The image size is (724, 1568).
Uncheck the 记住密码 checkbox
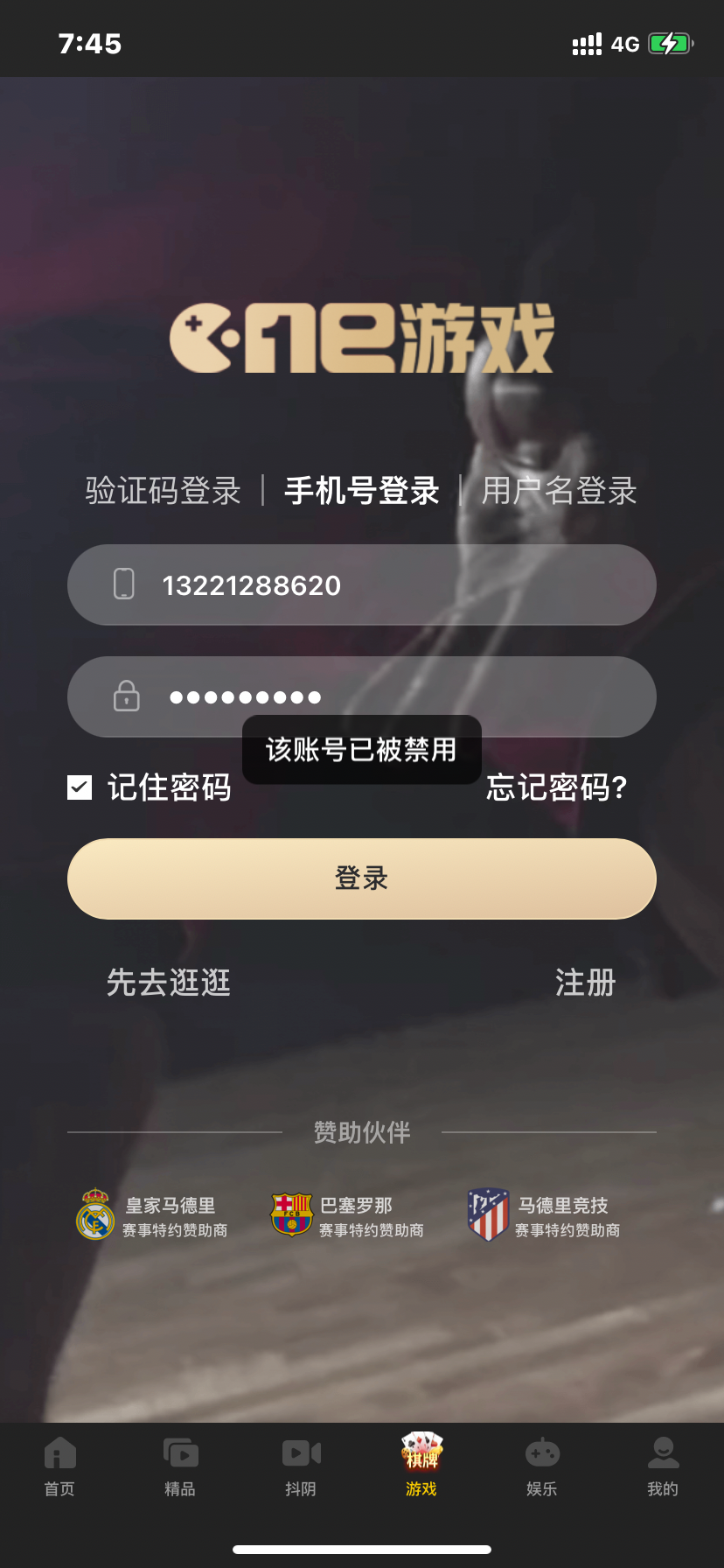click(x=80, y=787)
